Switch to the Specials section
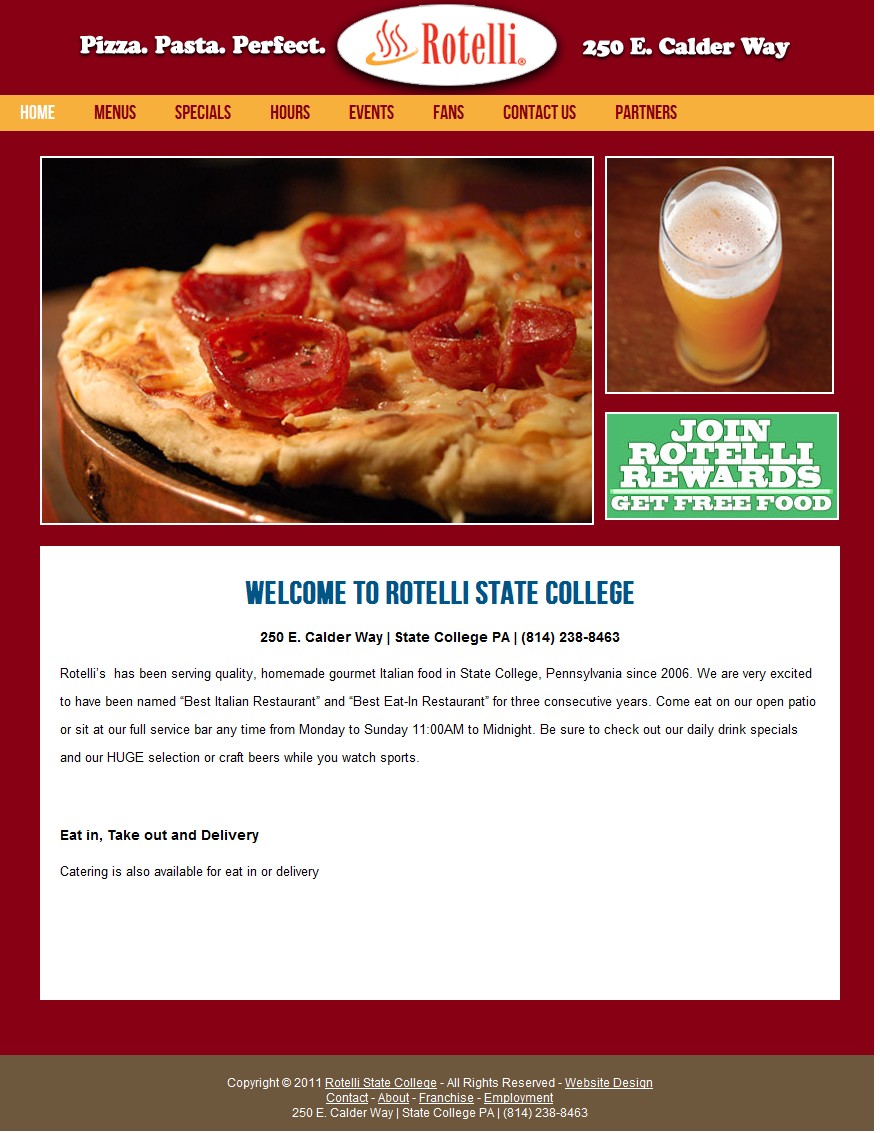 point(203,113)
